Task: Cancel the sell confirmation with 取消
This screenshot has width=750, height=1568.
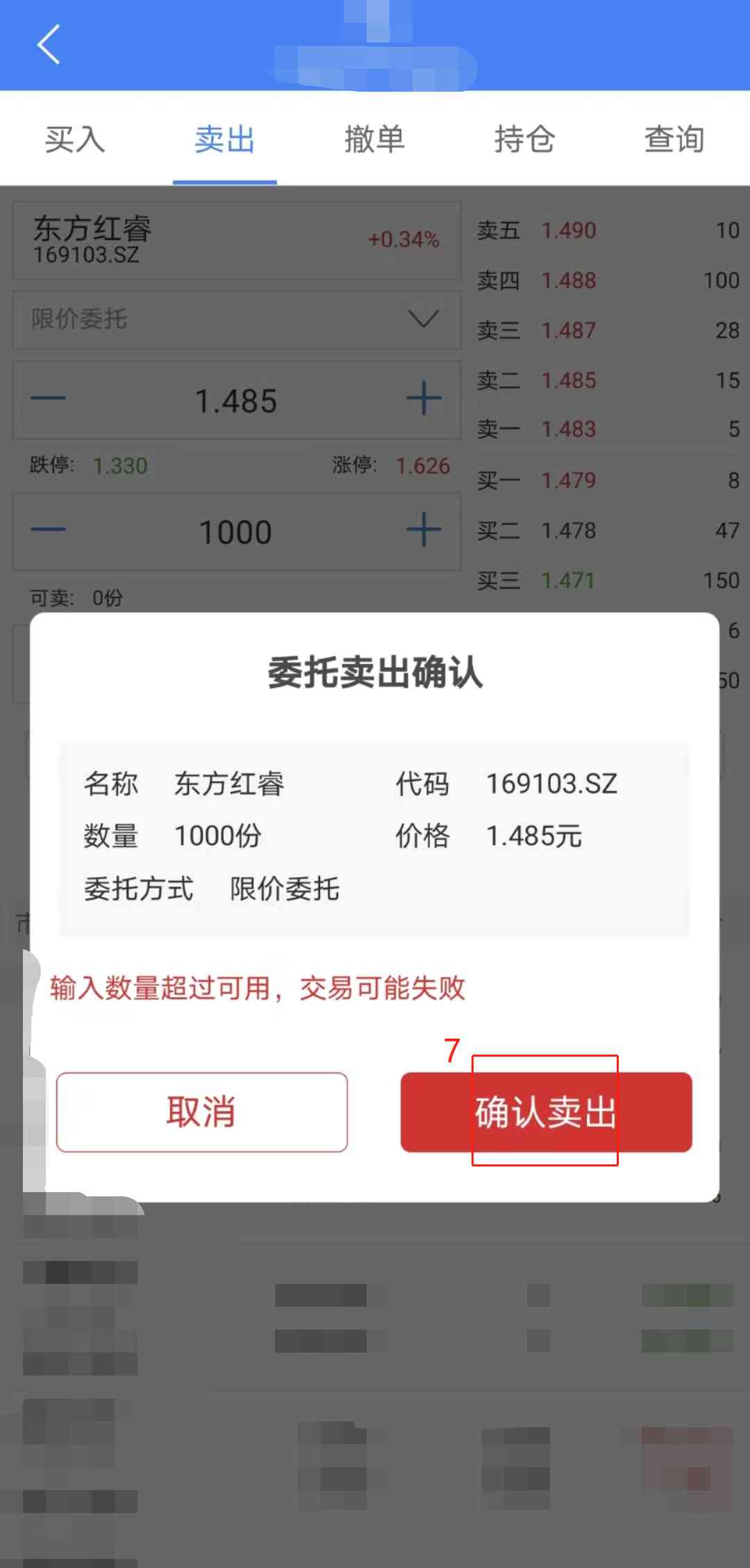Action: 202,1112
